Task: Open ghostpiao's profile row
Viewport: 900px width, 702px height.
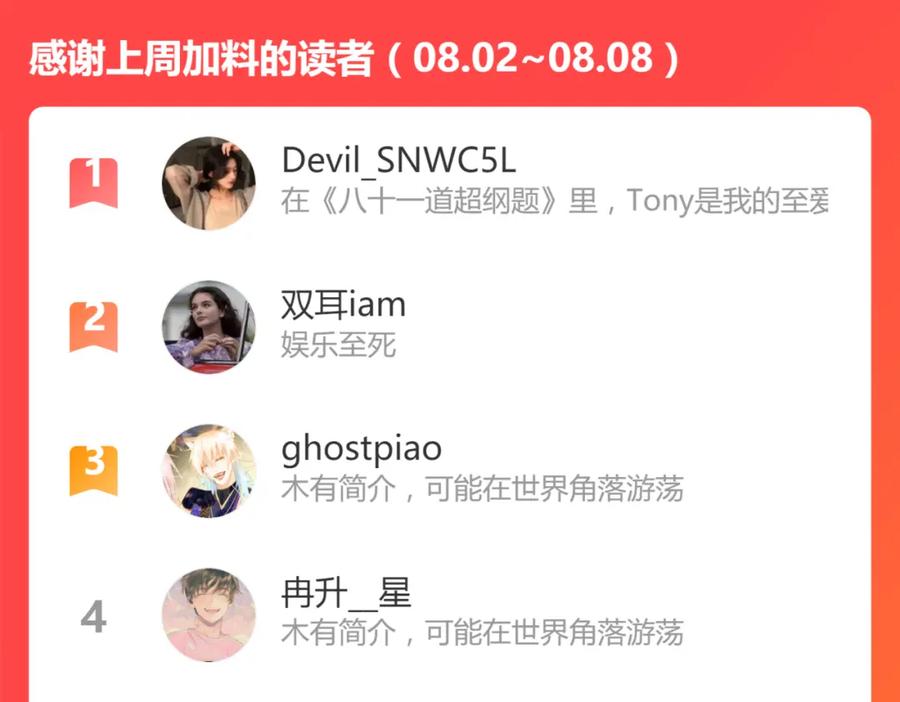Action: 449,471
